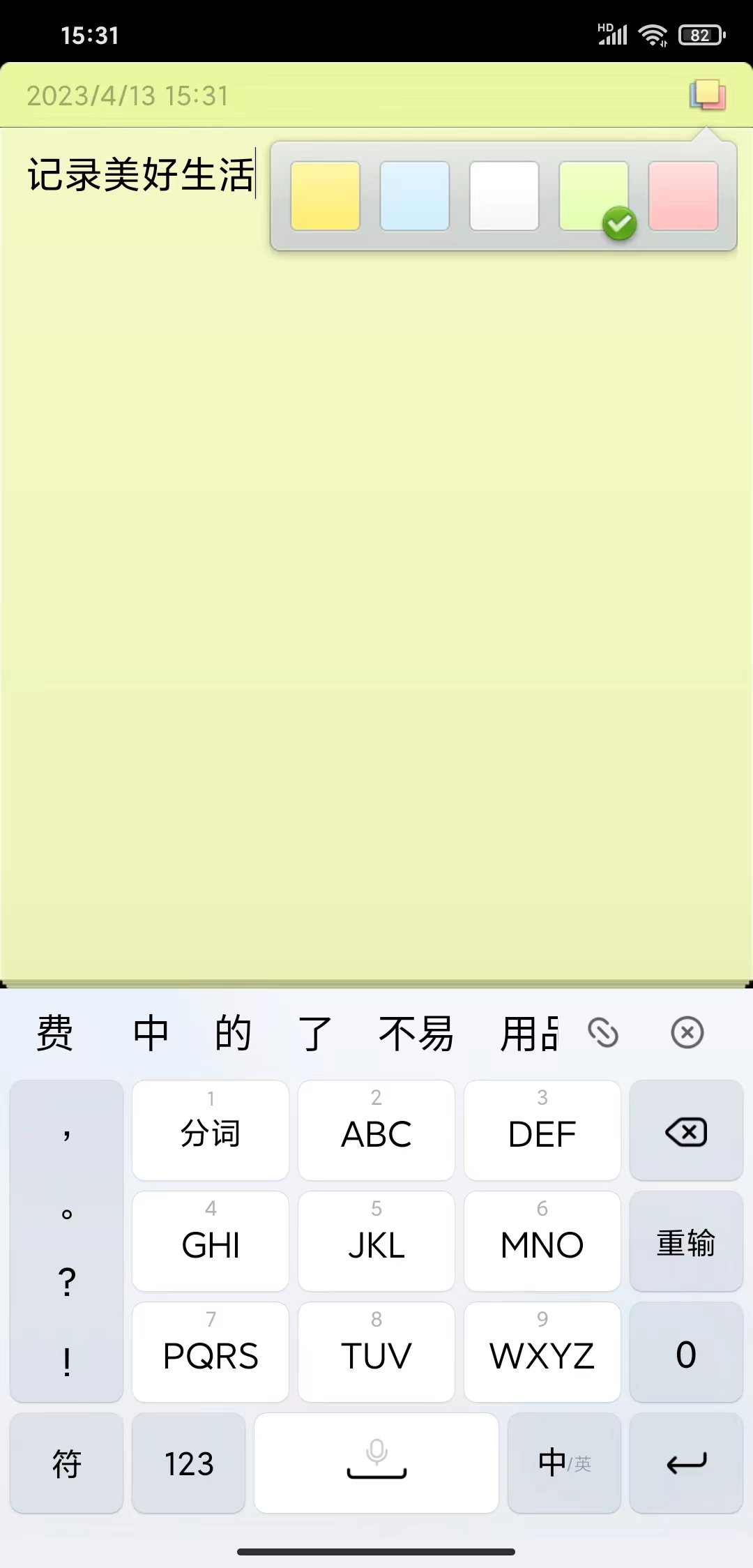The height and width of the screenshot is (1568, 753).
Task: Open the symbol keyboard via the 符 key
Action: 66,1463
